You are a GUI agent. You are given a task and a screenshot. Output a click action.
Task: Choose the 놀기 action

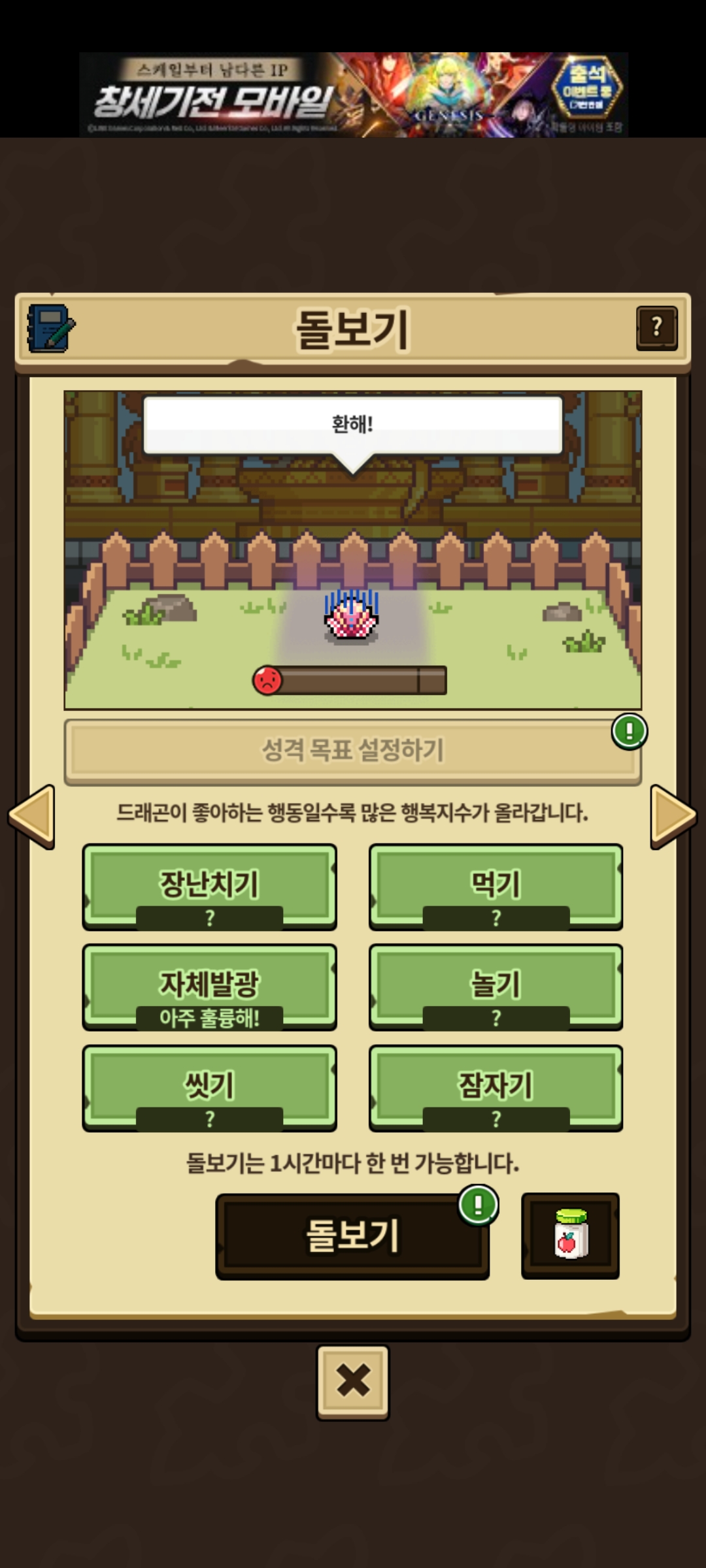click(x=496, y=987)
